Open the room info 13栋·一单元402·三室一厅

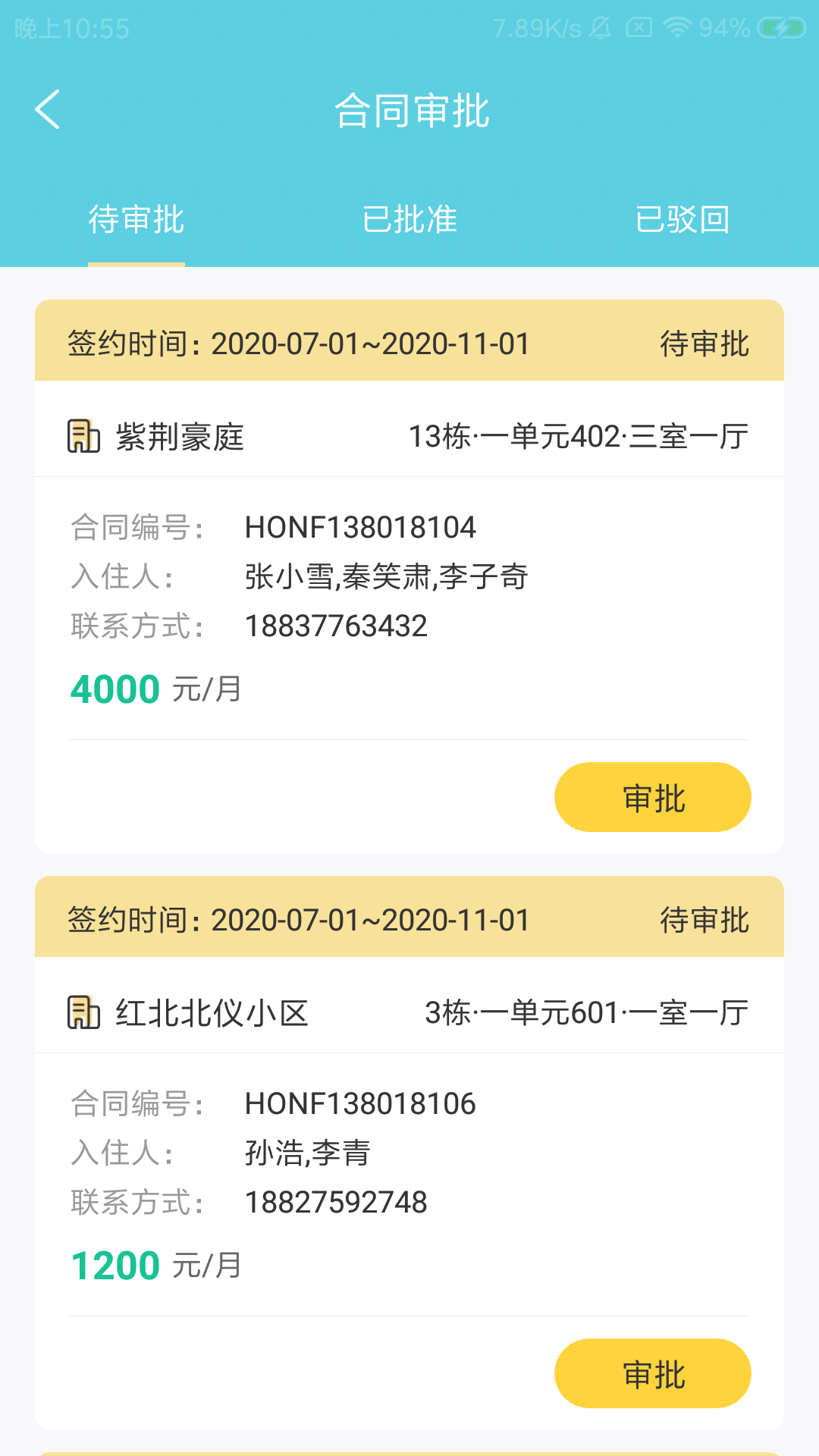click(x=578, y=436)
